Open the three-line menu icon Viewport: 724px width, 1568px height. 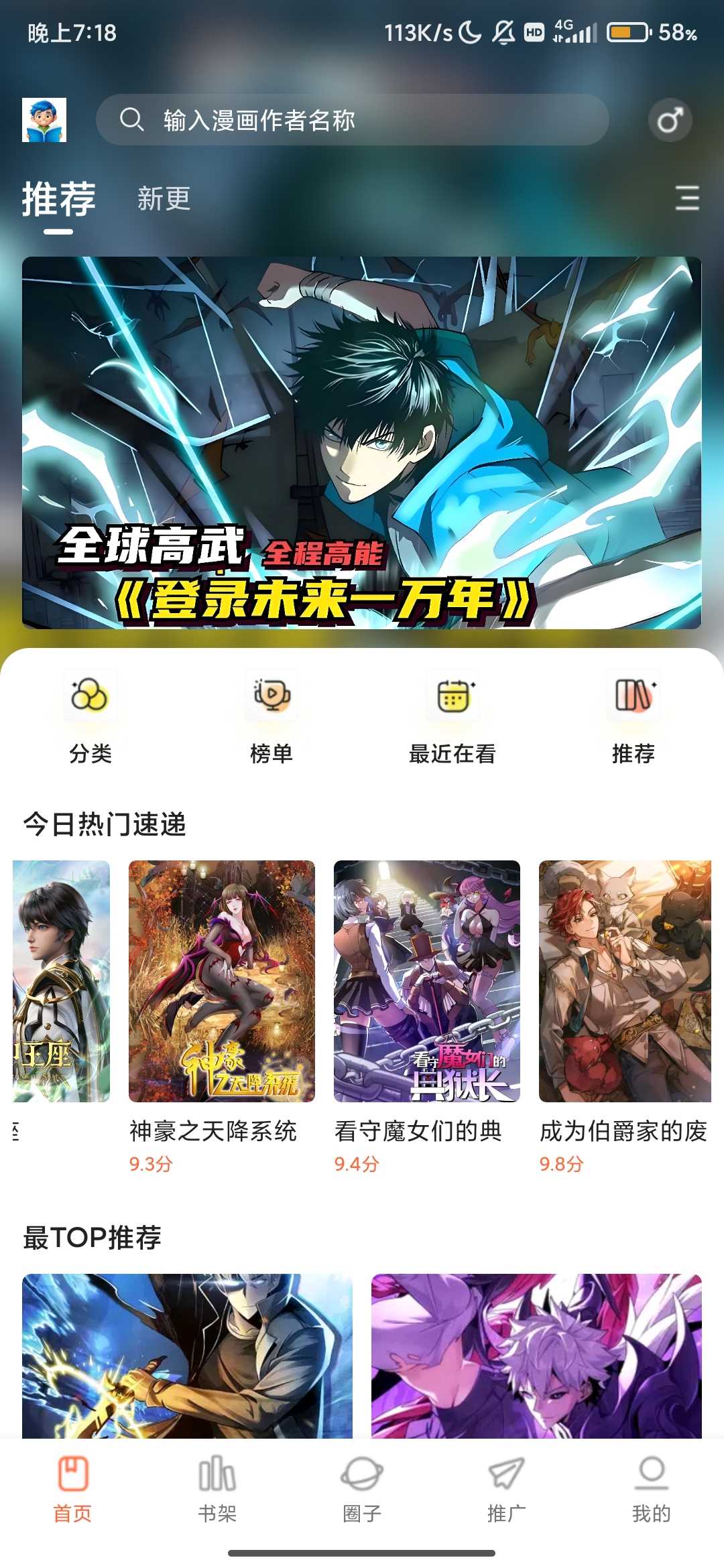(x=687, y=198)
